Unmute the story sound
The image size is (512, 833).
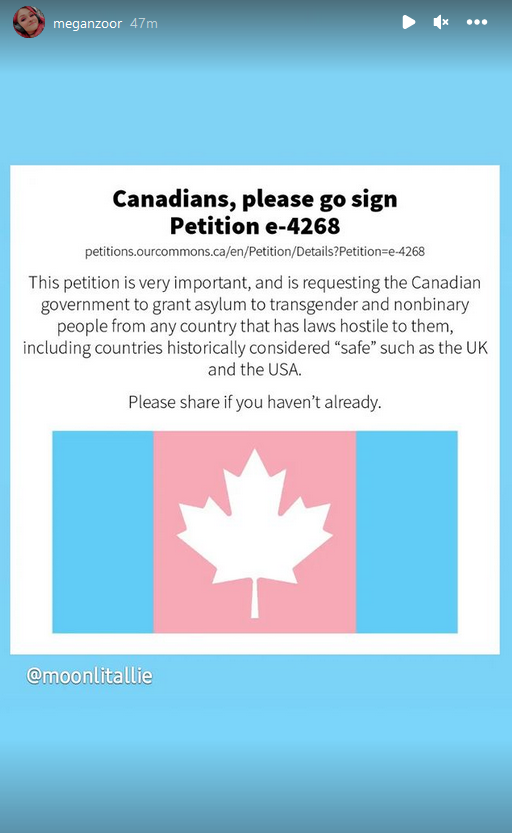click(441, 22)
